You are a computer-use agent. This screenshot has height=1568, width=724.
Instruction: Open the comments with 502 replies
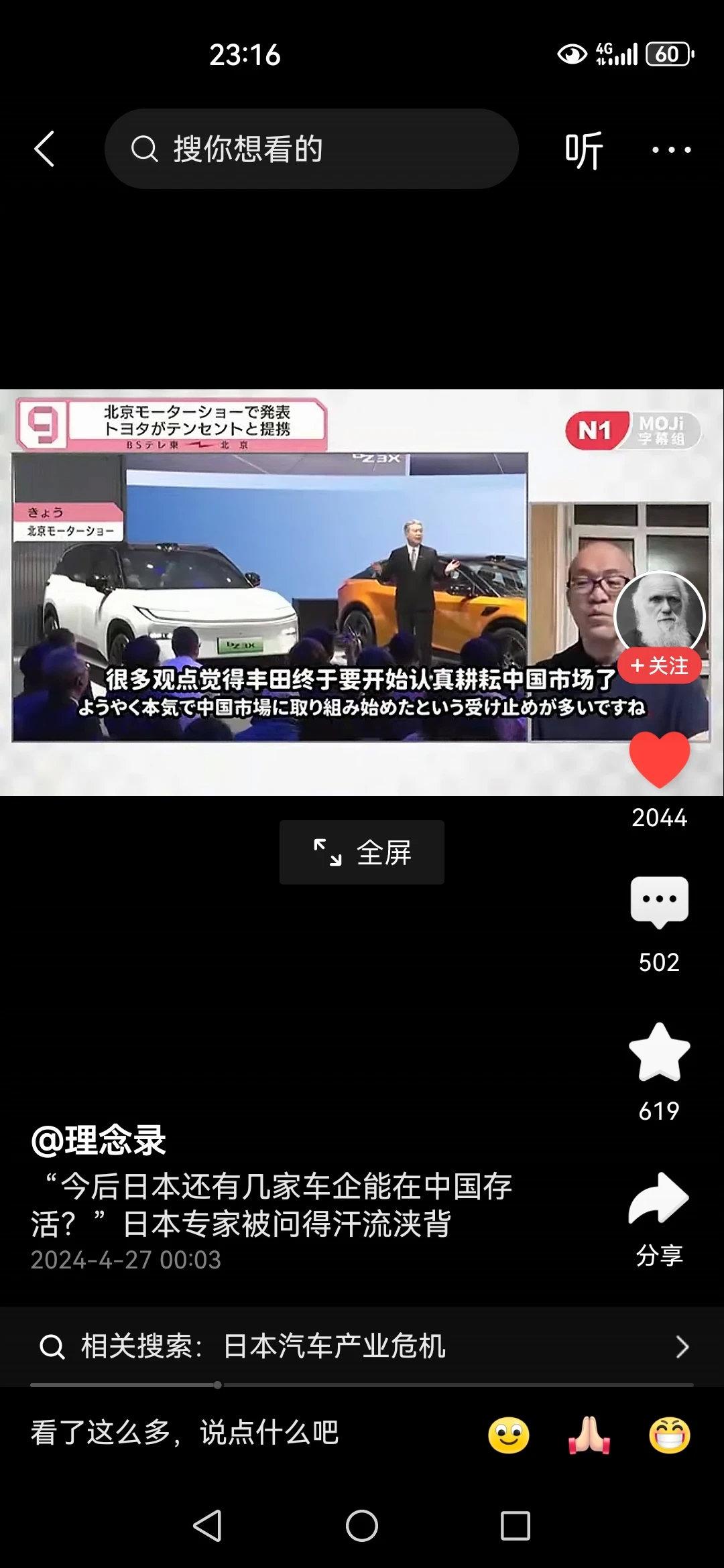click(x=659, y=901)
